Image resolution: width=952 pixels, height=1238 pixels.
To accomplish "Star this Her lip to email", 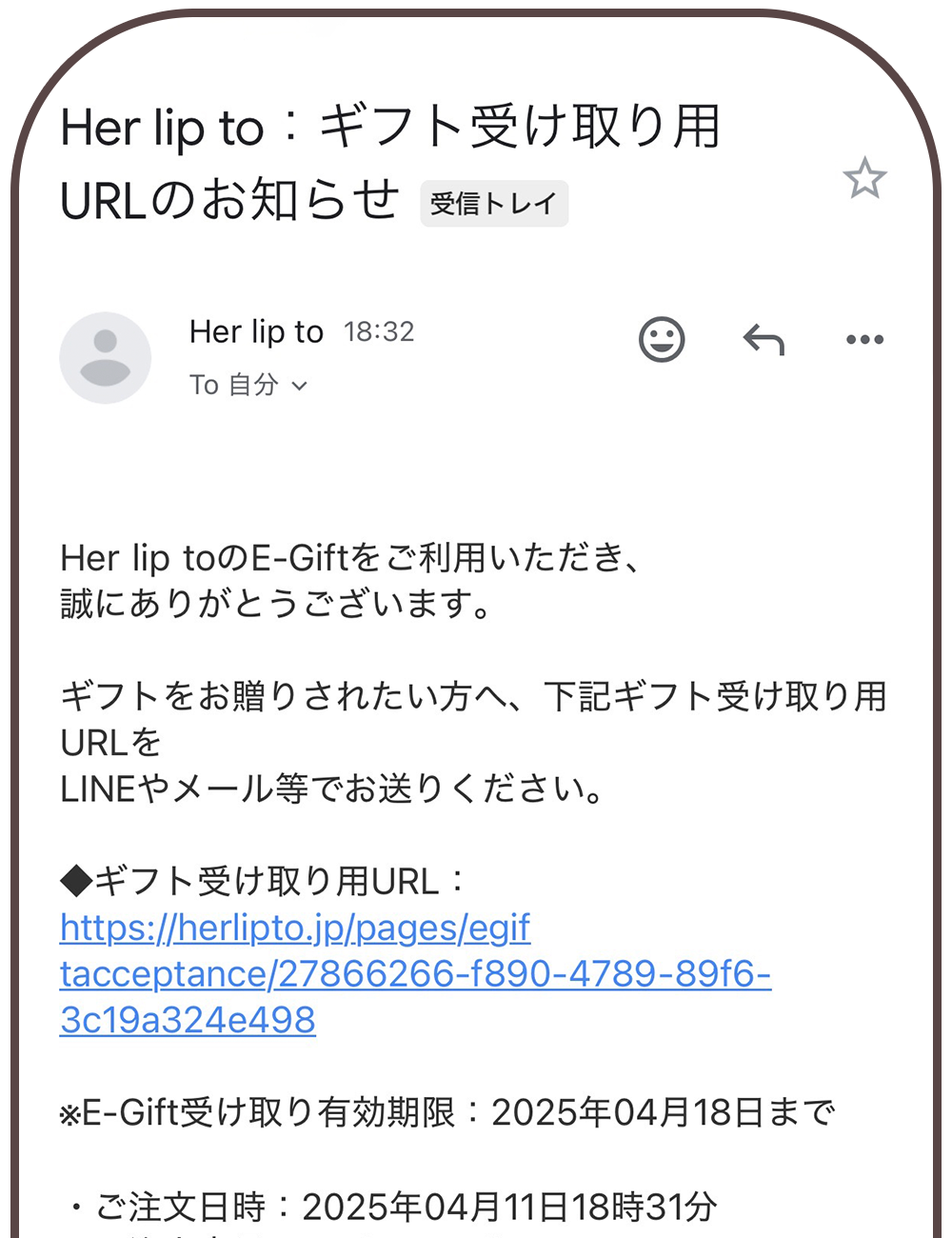I will [864, 178].
